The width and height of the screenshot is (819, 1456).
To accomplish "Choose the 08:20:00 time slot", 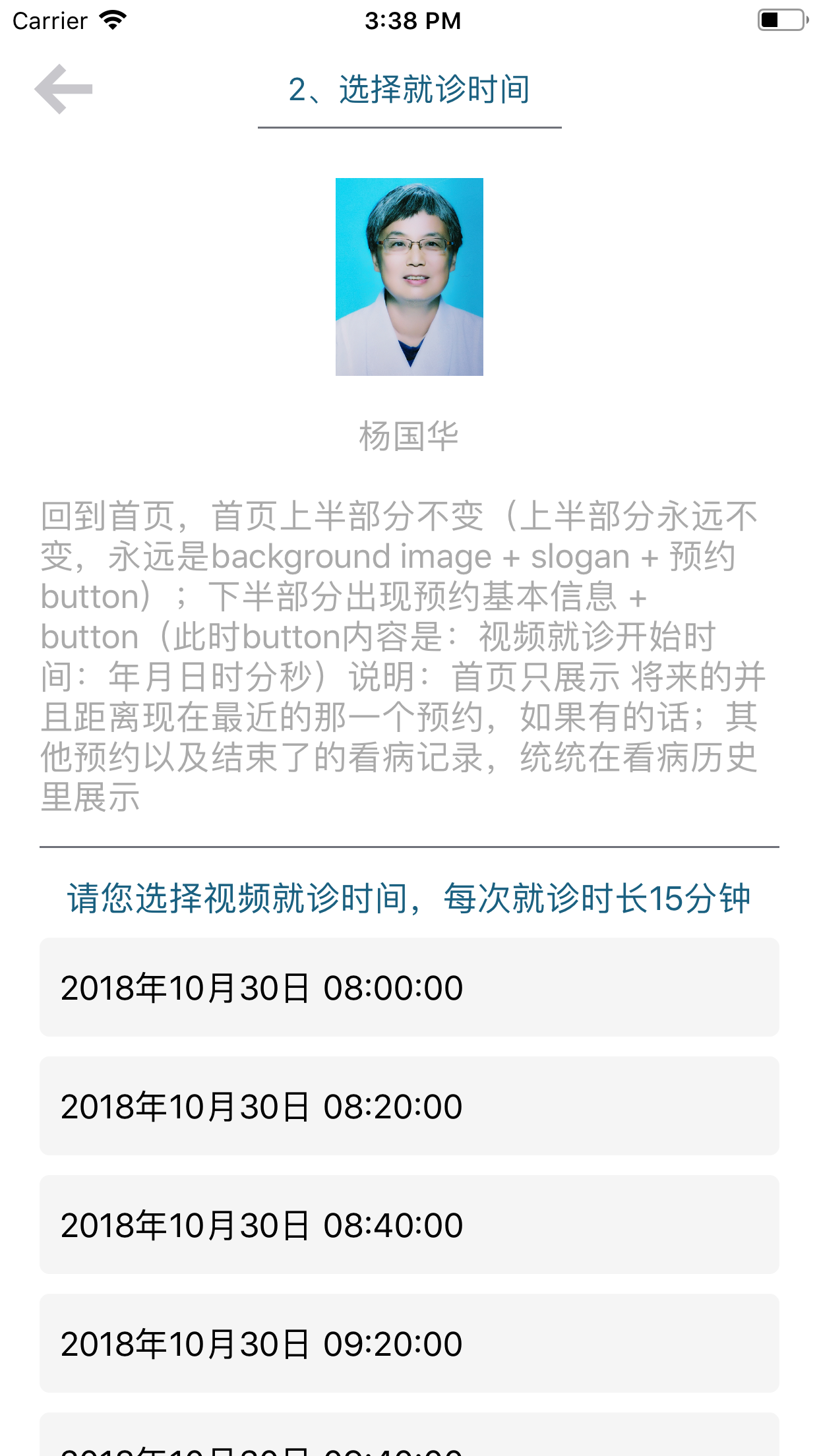I will (409, 1106).
